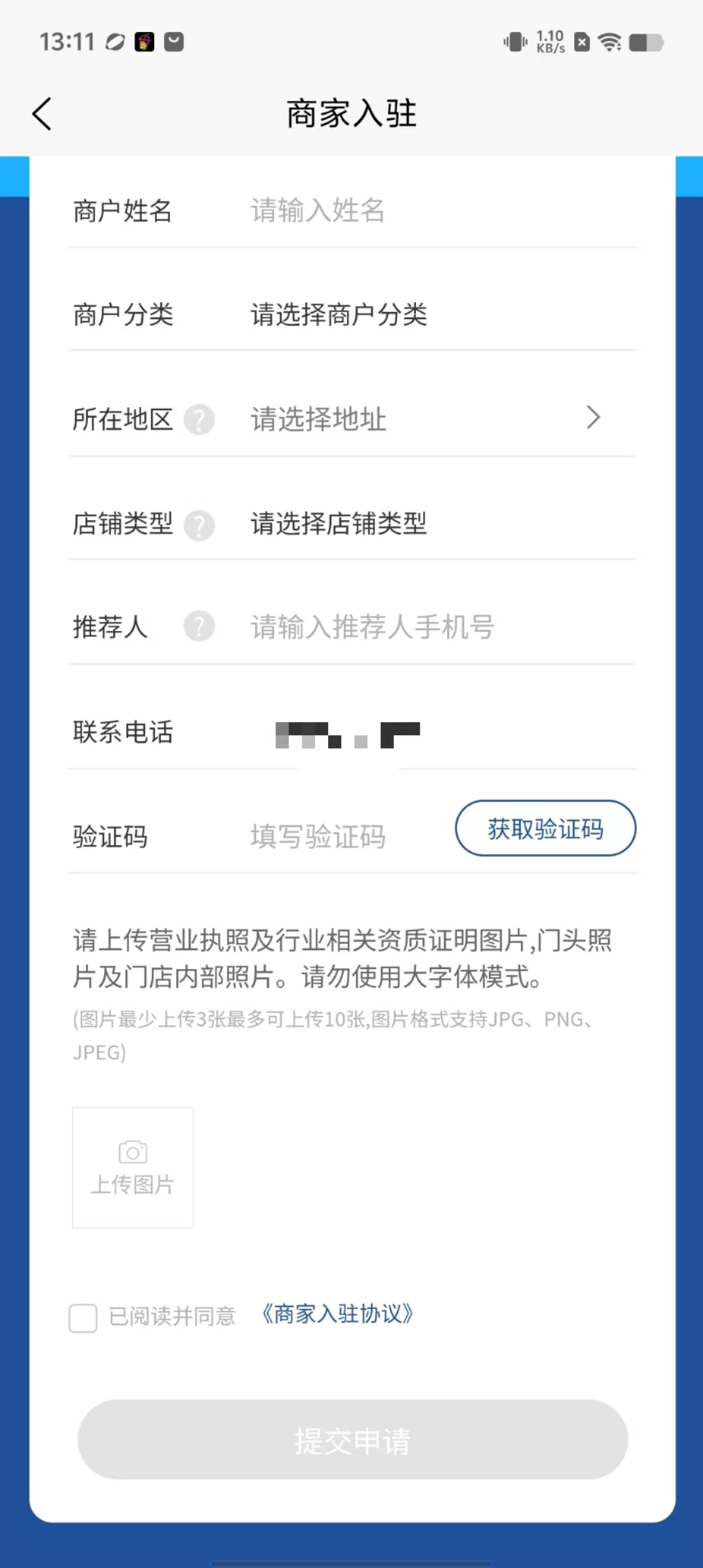Go back from the 商家入驻 page
This screenshot has width=703, height=1568.
42,114
